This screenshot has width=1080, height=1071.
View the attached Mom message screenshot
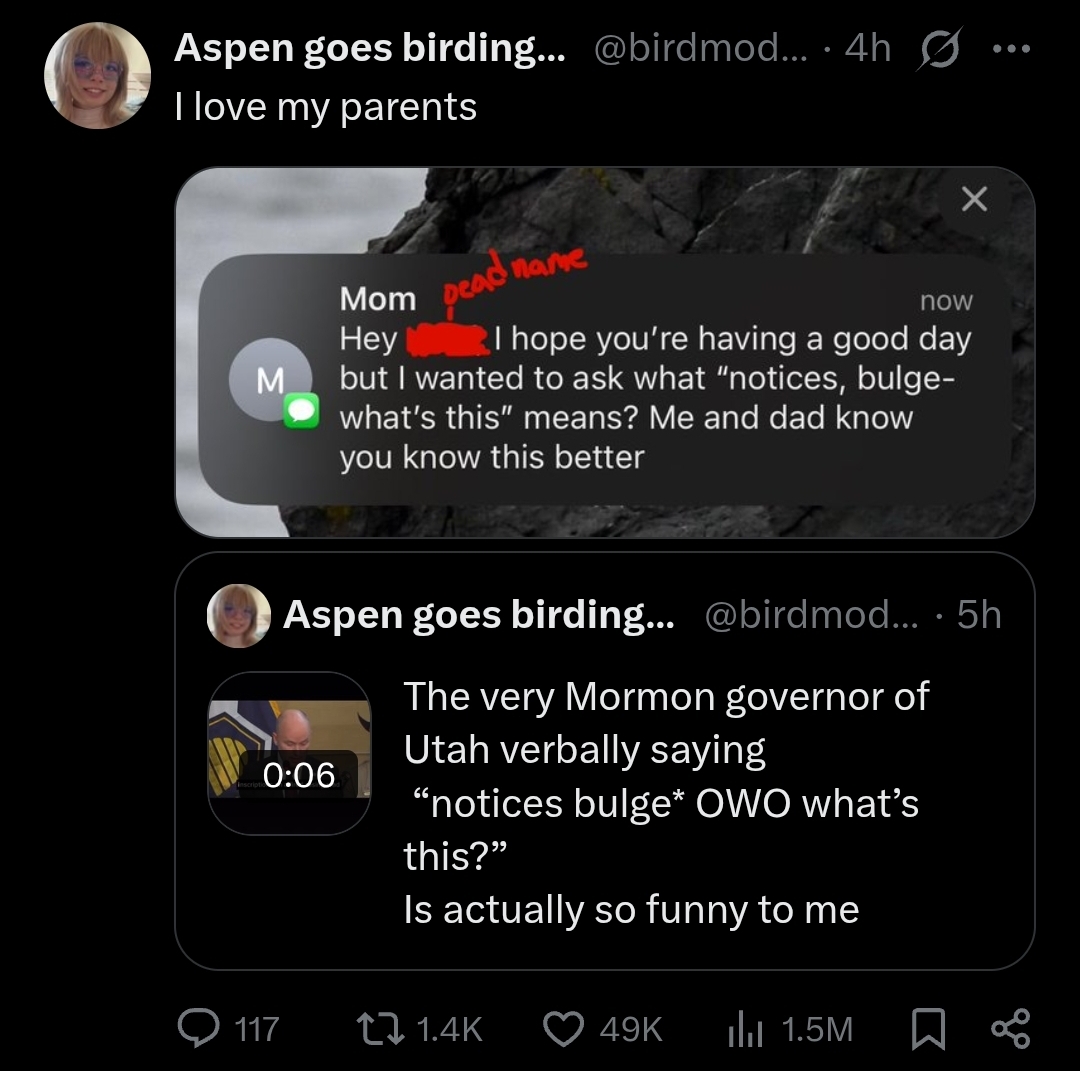click(604, 352)
